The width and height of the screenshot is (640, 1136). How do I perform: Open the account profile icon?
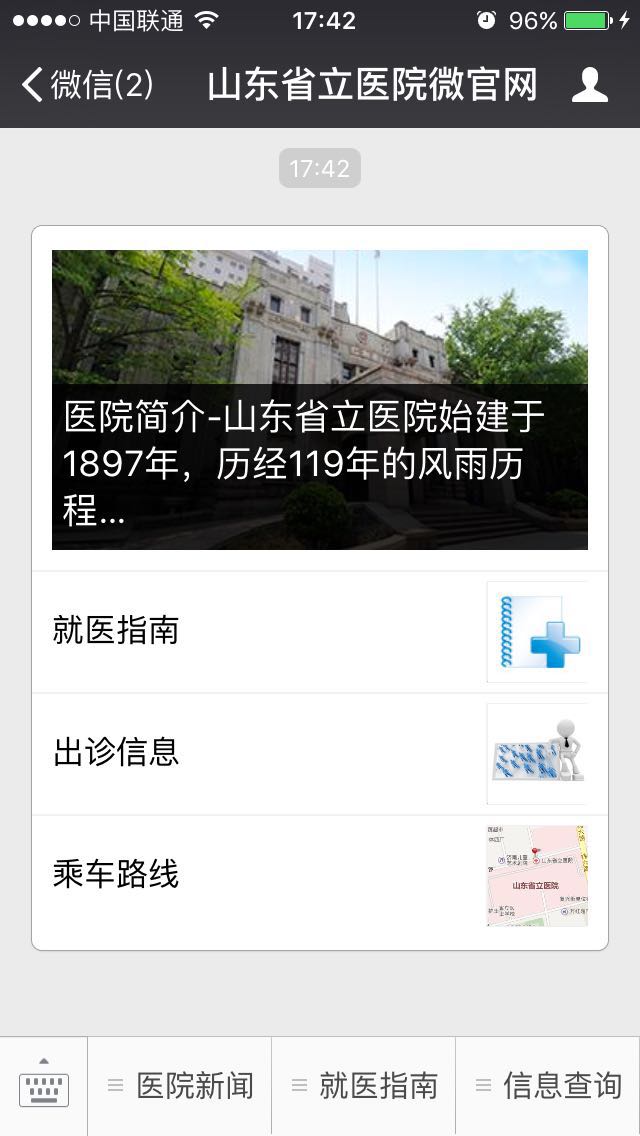coord(590,85)
